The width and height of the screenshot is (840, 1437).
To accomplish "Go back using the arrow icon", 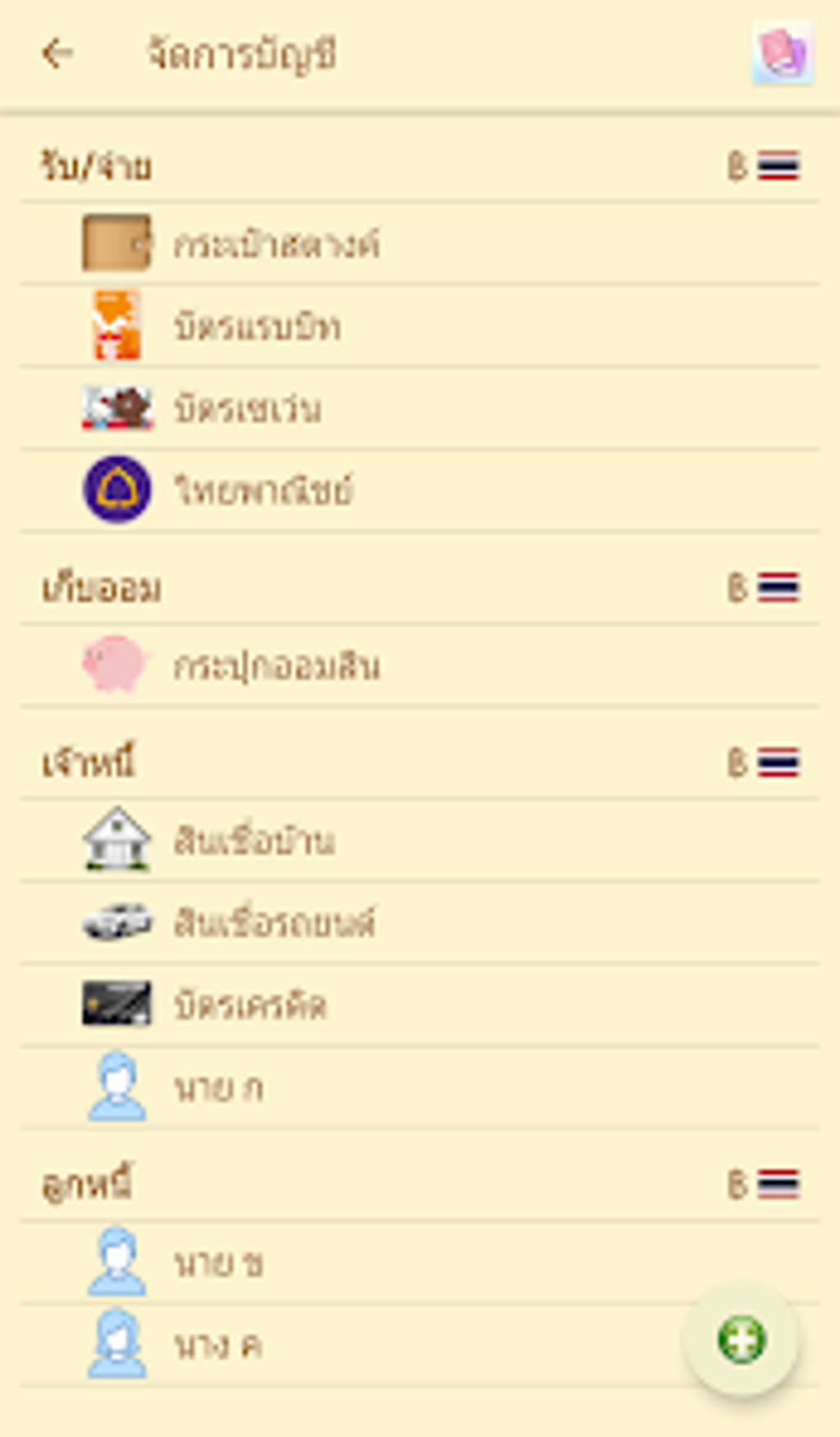I will 58,54.
